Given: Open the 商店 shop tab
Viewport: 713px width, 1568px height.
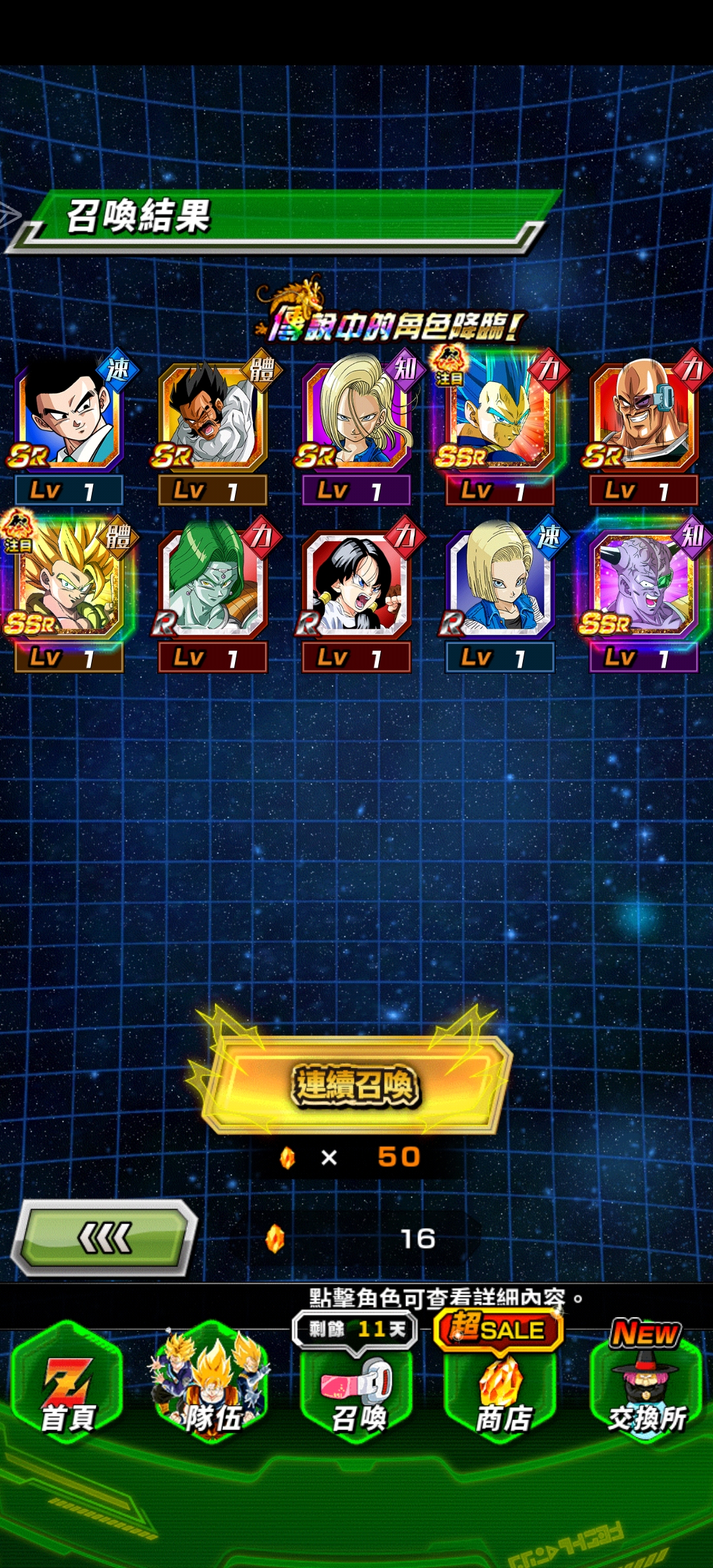Looking at the screenshot, I should tap(502, 1392).
